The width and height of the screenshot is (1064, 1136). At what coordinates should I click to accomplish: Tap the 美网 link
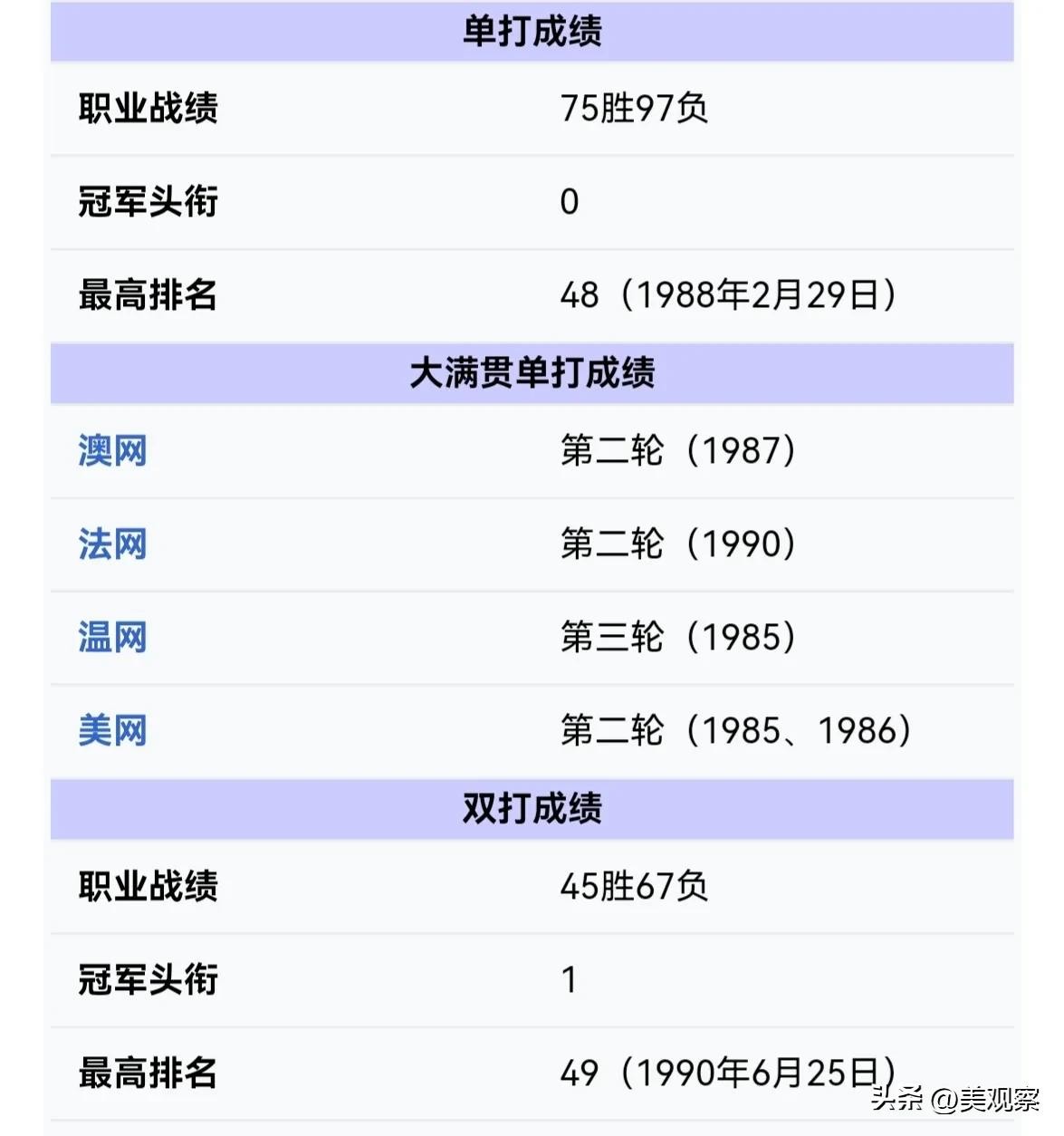[112, 731]
